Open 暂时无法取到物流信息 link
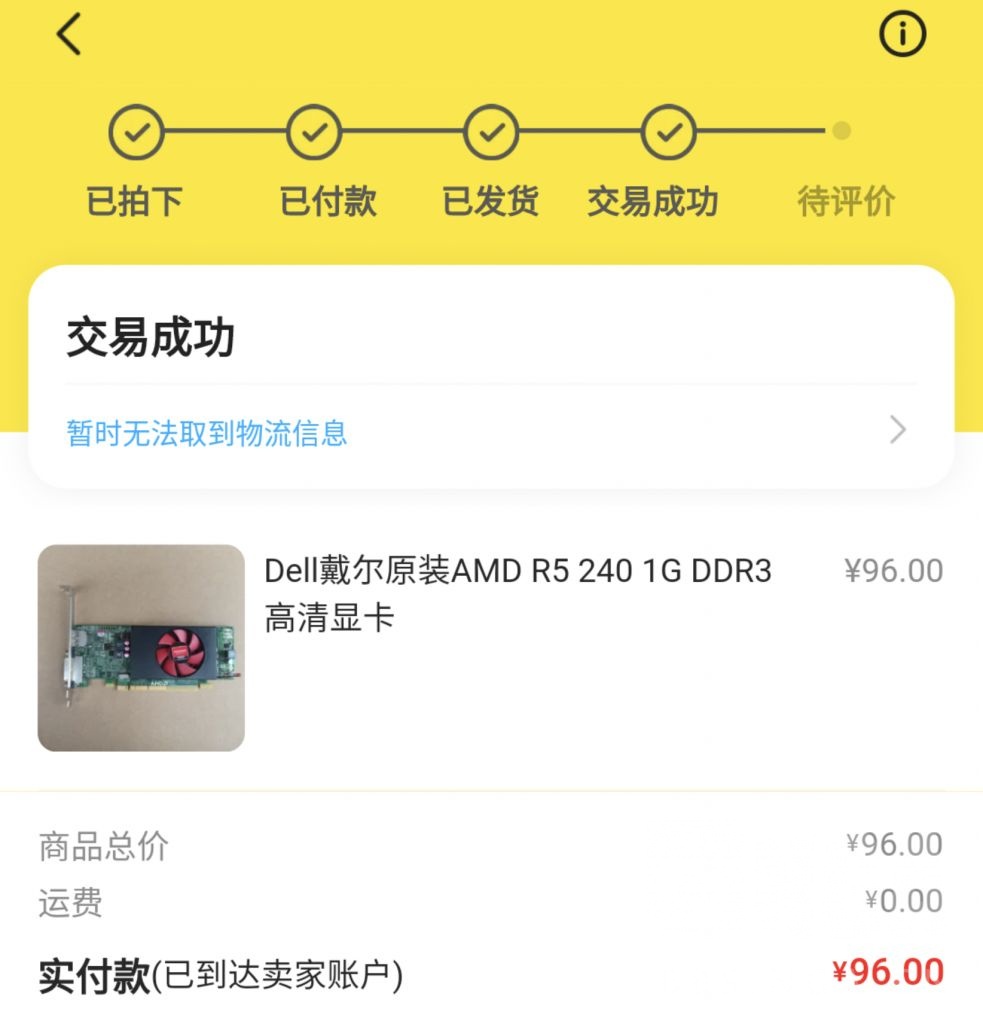Screen dimensions: 983x1024 coord(205,432)
